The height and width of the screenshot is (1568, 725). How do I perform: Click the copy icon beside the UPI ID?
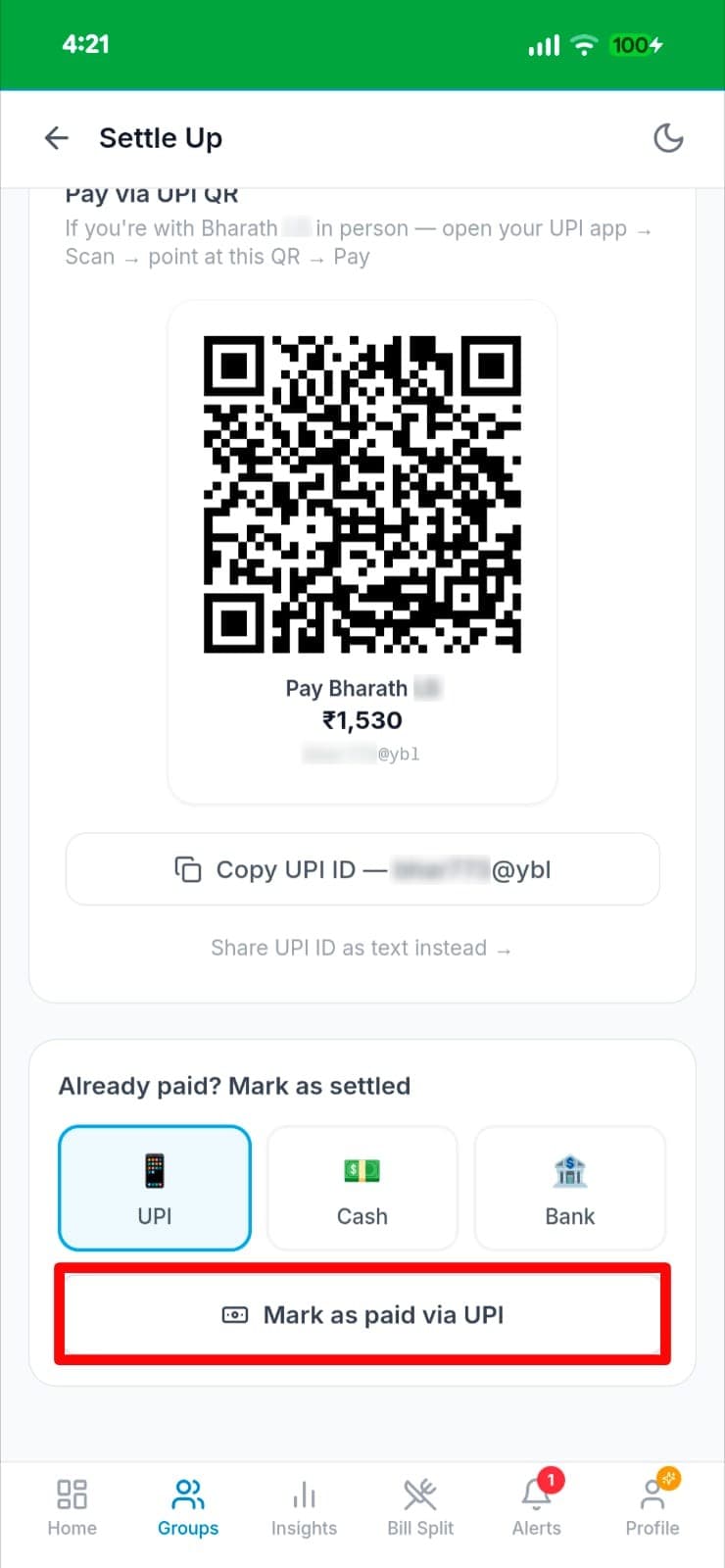click(186, 869)
